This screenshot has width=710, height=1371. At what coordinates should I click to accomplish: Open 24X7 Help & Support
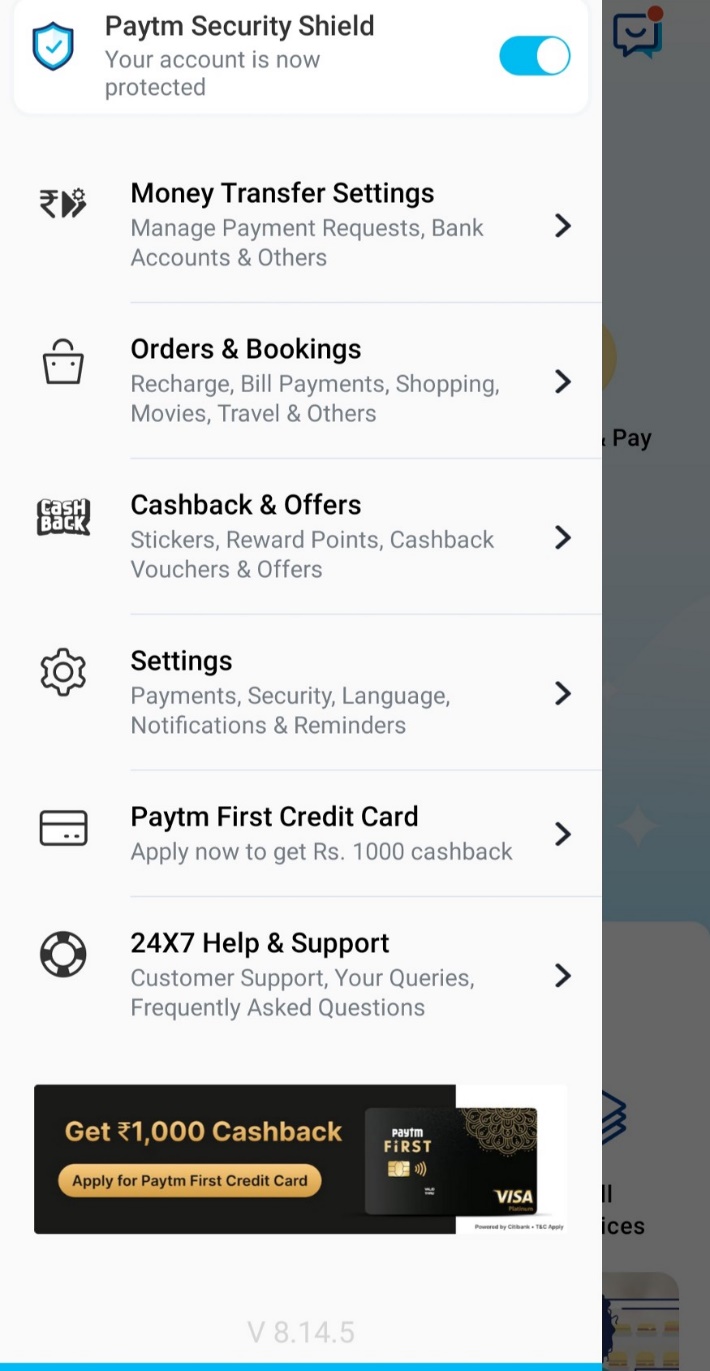point(301,975)
